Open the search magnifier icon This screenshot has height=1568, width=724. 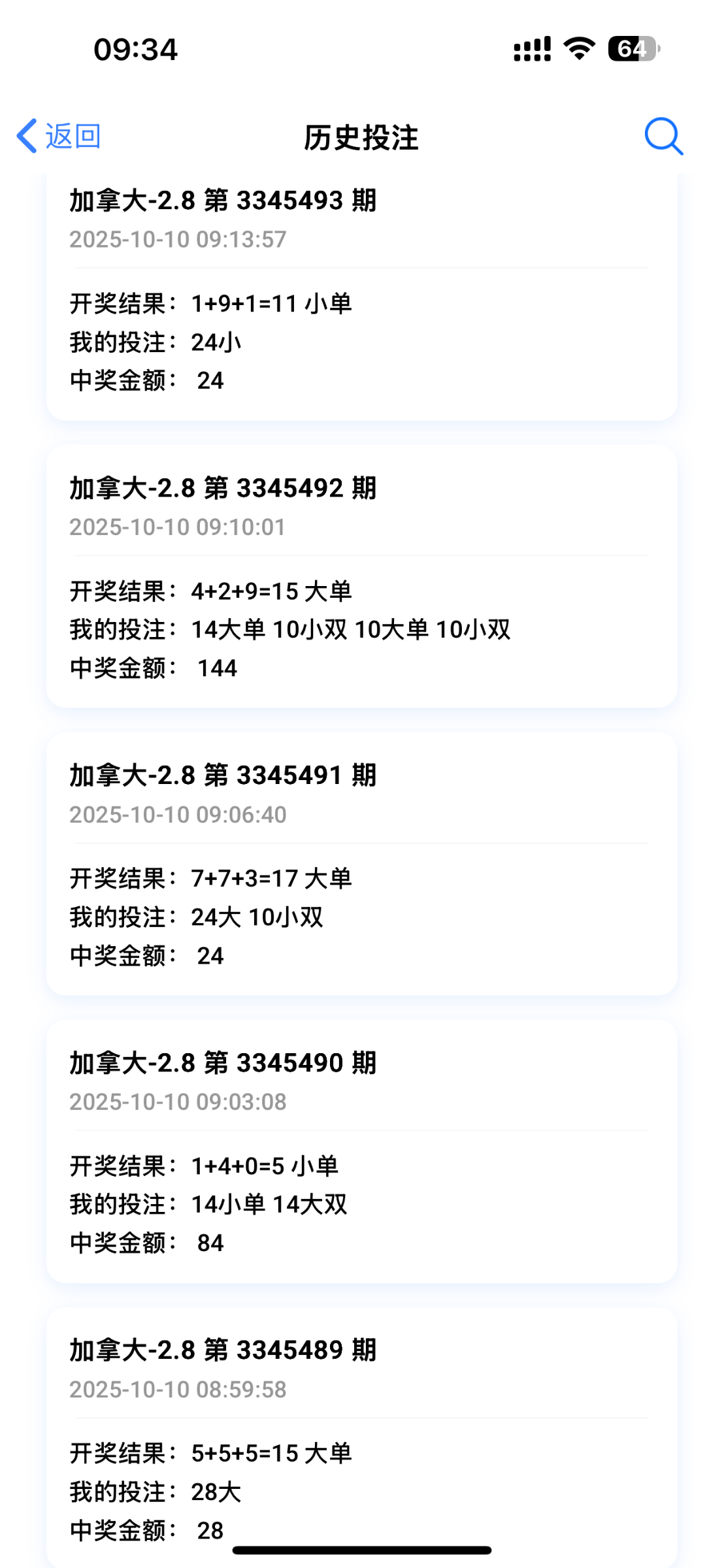tap(663, 137)
